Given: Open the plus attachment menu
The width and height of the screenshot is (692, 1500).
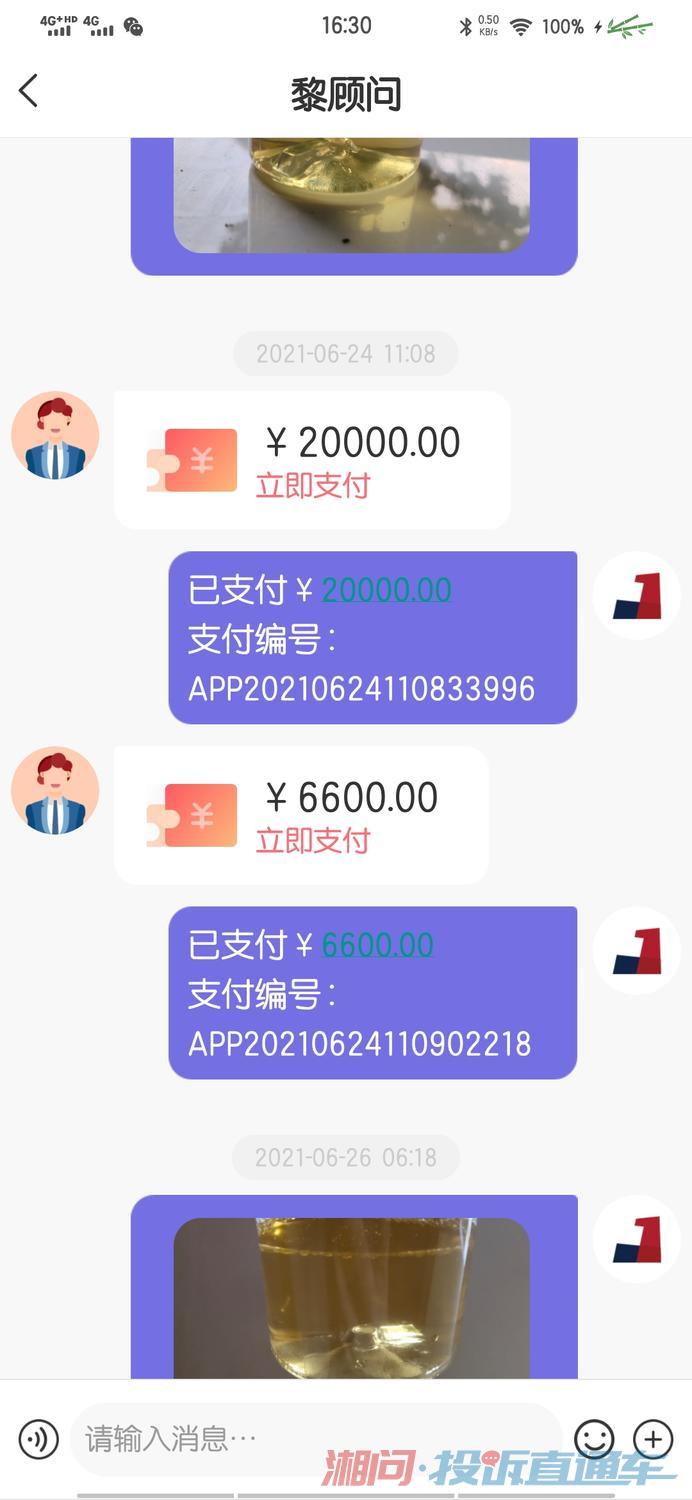Looking at the screenshot, I should (x=653, y=1440).
